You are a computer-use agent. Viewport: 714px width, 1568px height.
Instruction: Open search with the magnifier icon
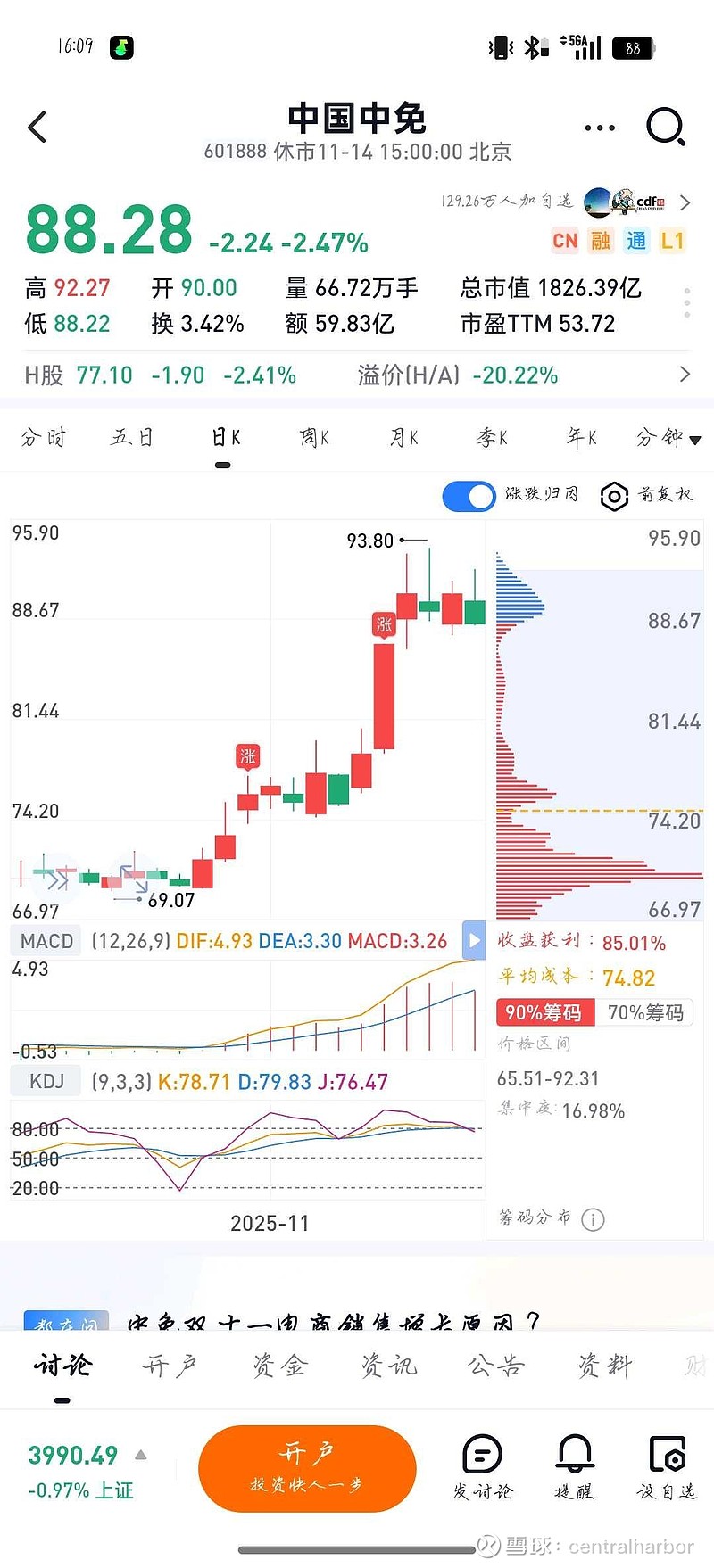pos(666,127)
